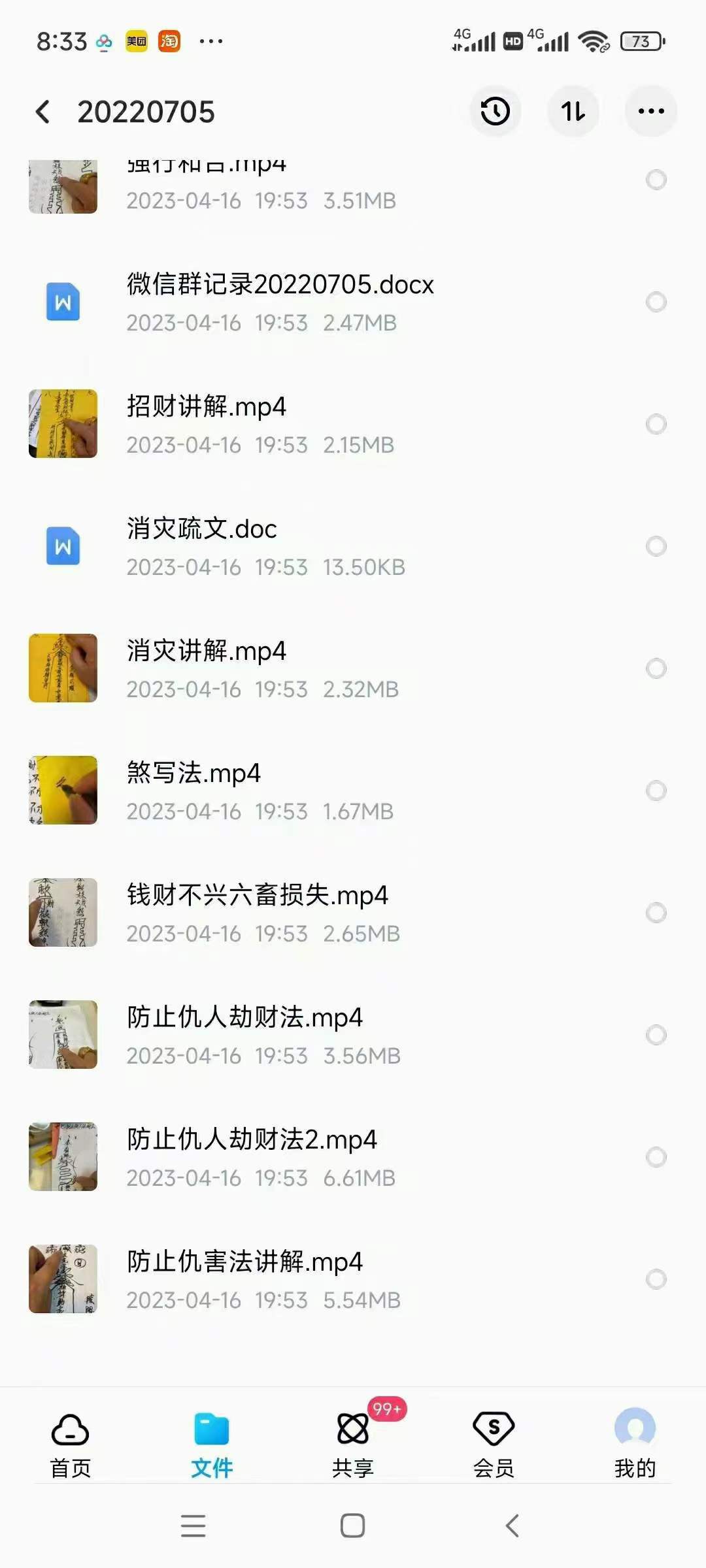Select checkbox next to 招财讲解.mp4
This screenshot has width=706, height=1568.
click(656, 425)
